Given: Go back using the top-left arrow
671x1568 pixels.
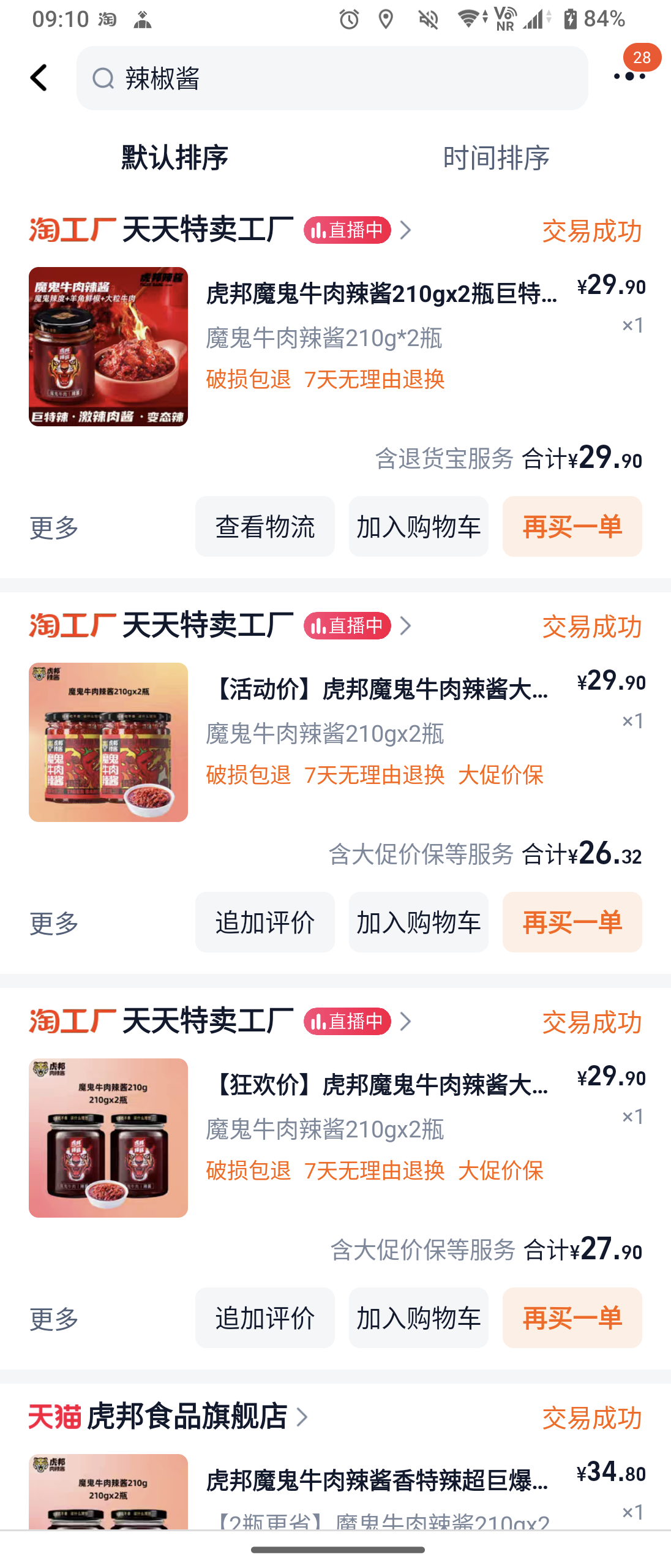Looking at the screenshot, I should coord(39,78).
